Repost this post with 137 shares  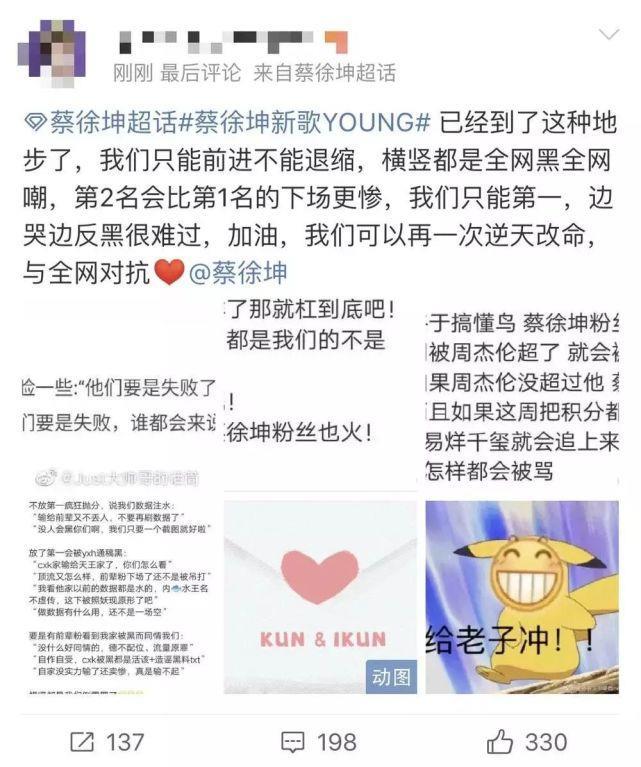[x=105, y=741]
